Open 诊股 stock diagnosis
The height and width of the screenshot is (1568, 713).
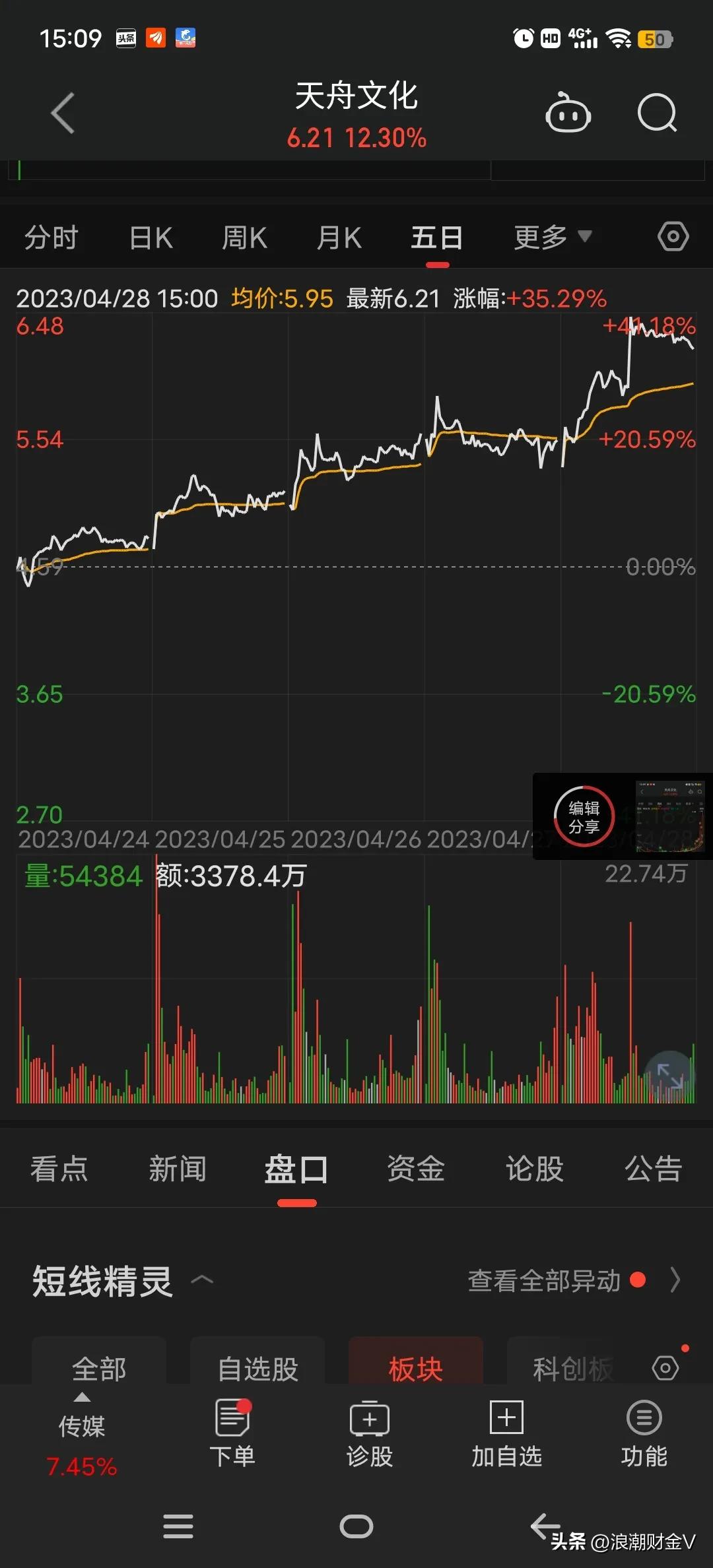[x=370, y=1433]
